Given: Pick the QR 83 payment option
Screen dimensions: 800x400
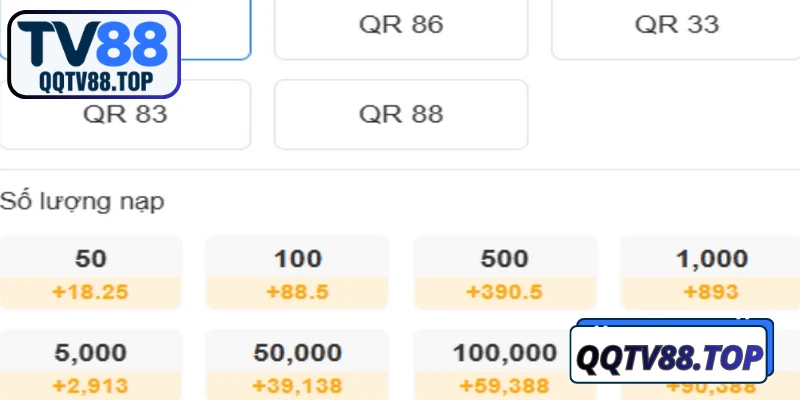Looking at the screenshot, I should click(125, 114).
